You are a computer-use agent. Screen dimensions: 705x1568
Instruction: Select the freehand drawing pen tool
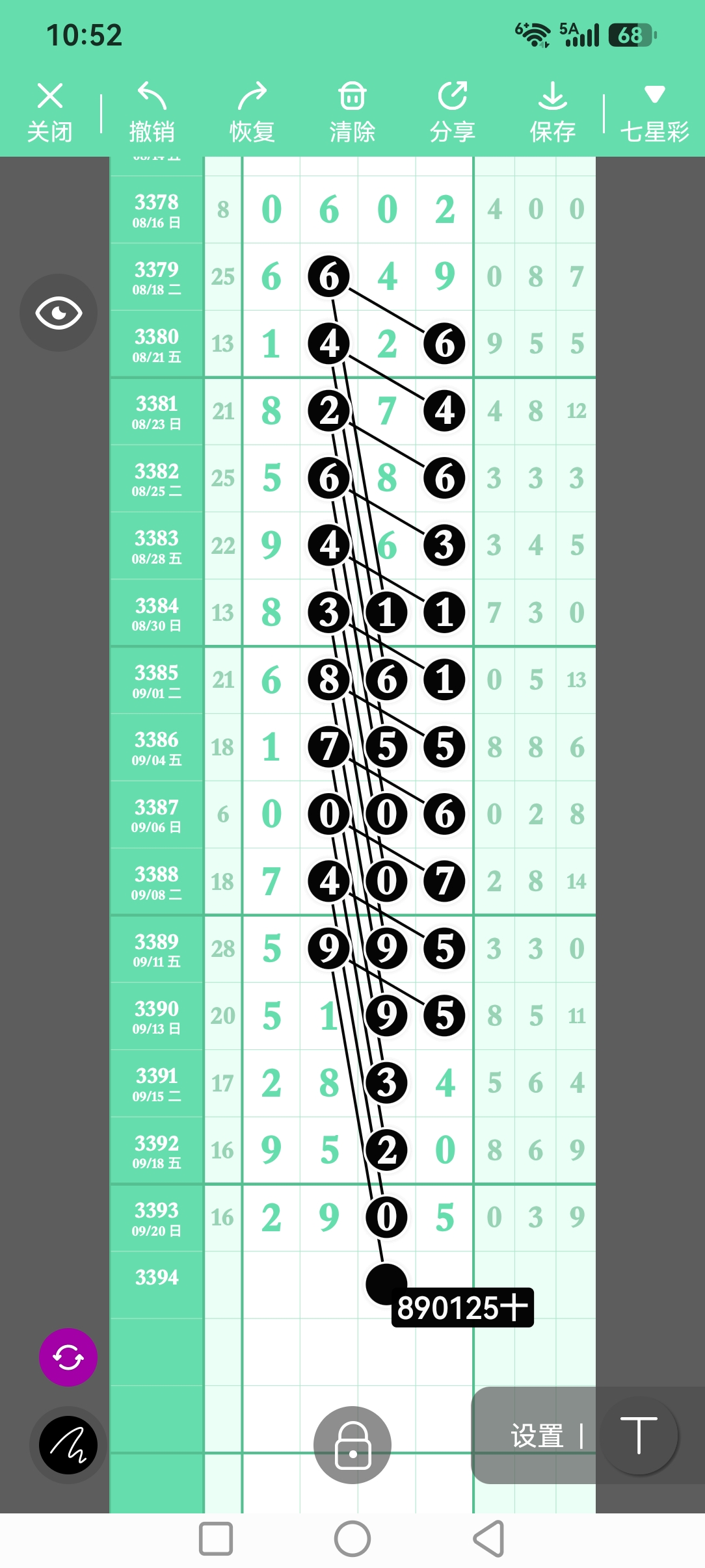tap(68, 1444)
